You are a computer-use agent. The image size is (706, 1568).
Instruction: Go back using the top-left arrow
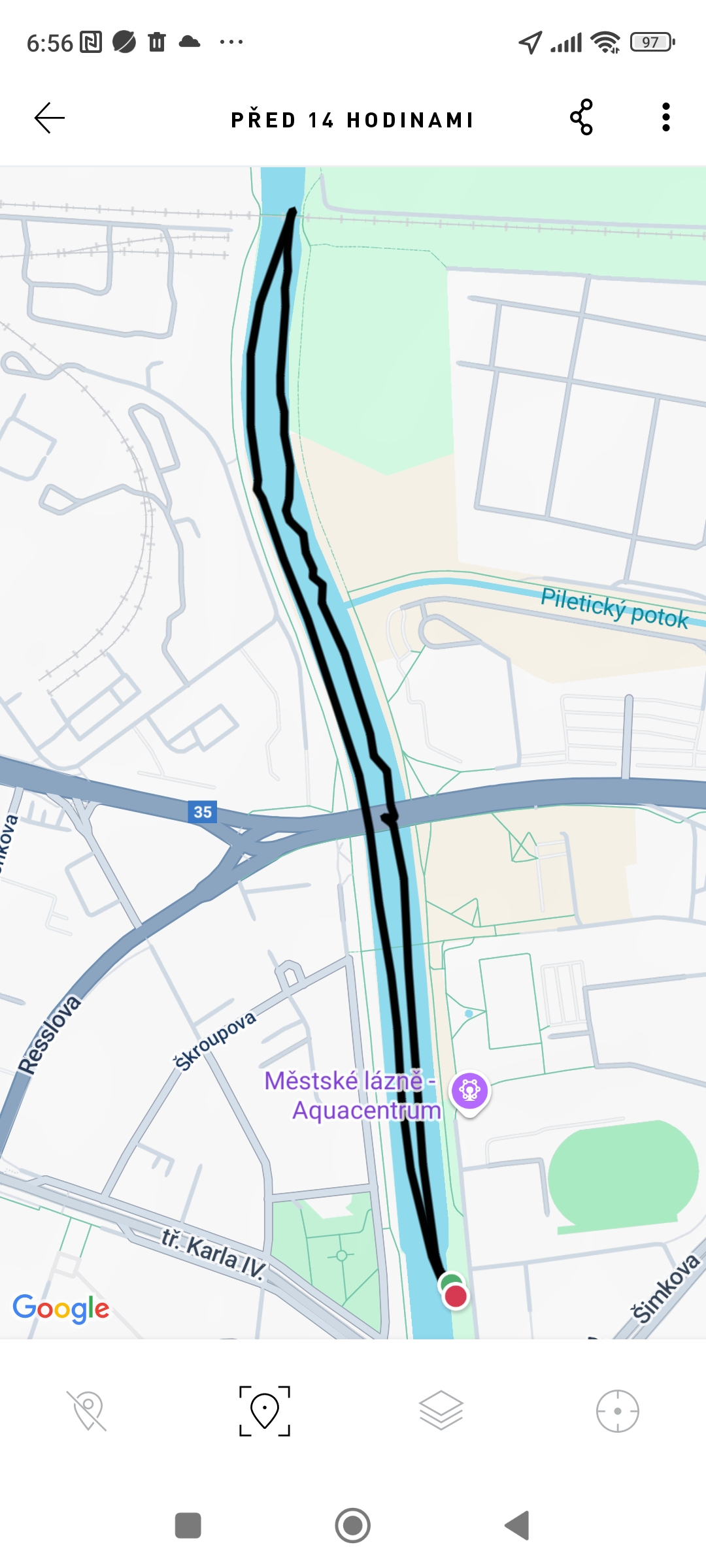(50, 118)
